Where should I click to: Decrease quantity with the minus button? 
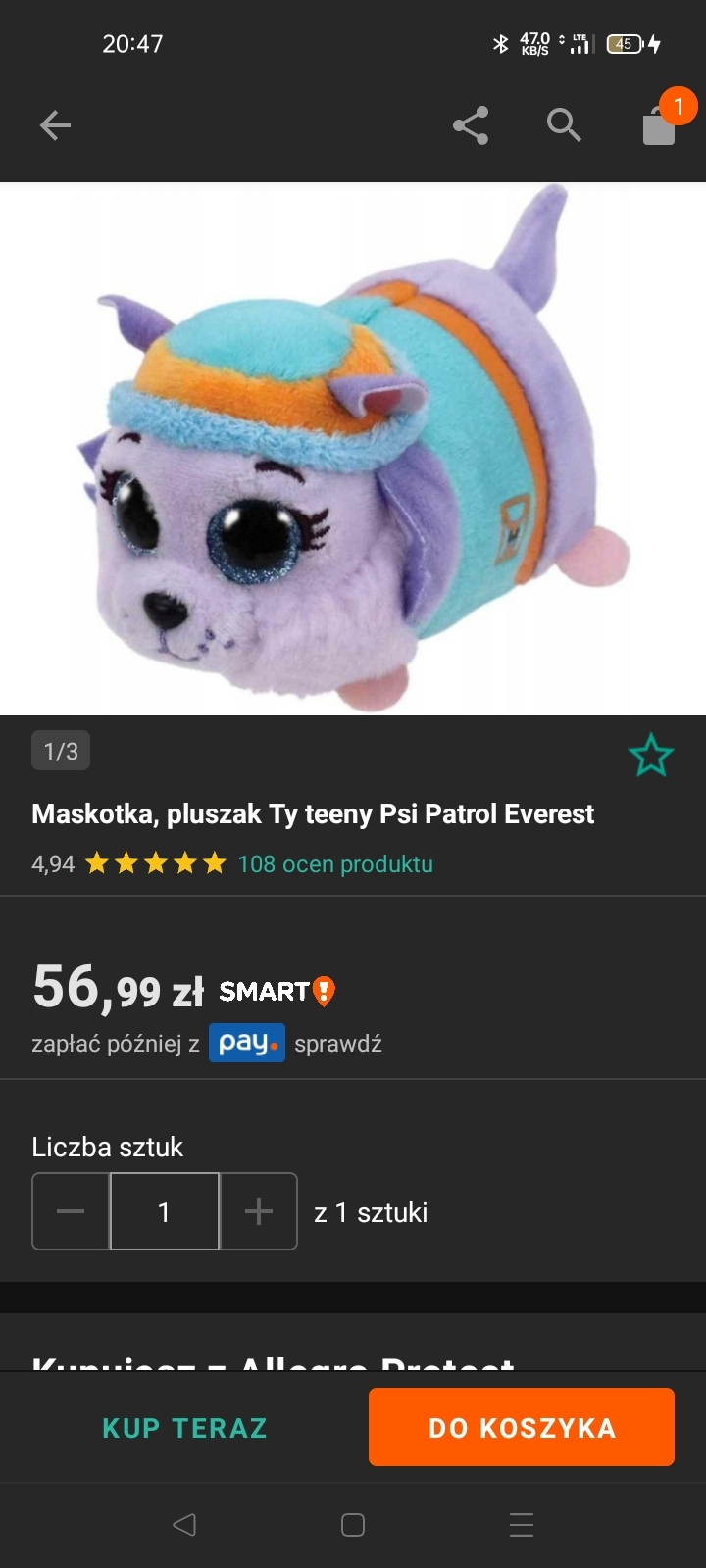pos(71,1211)
